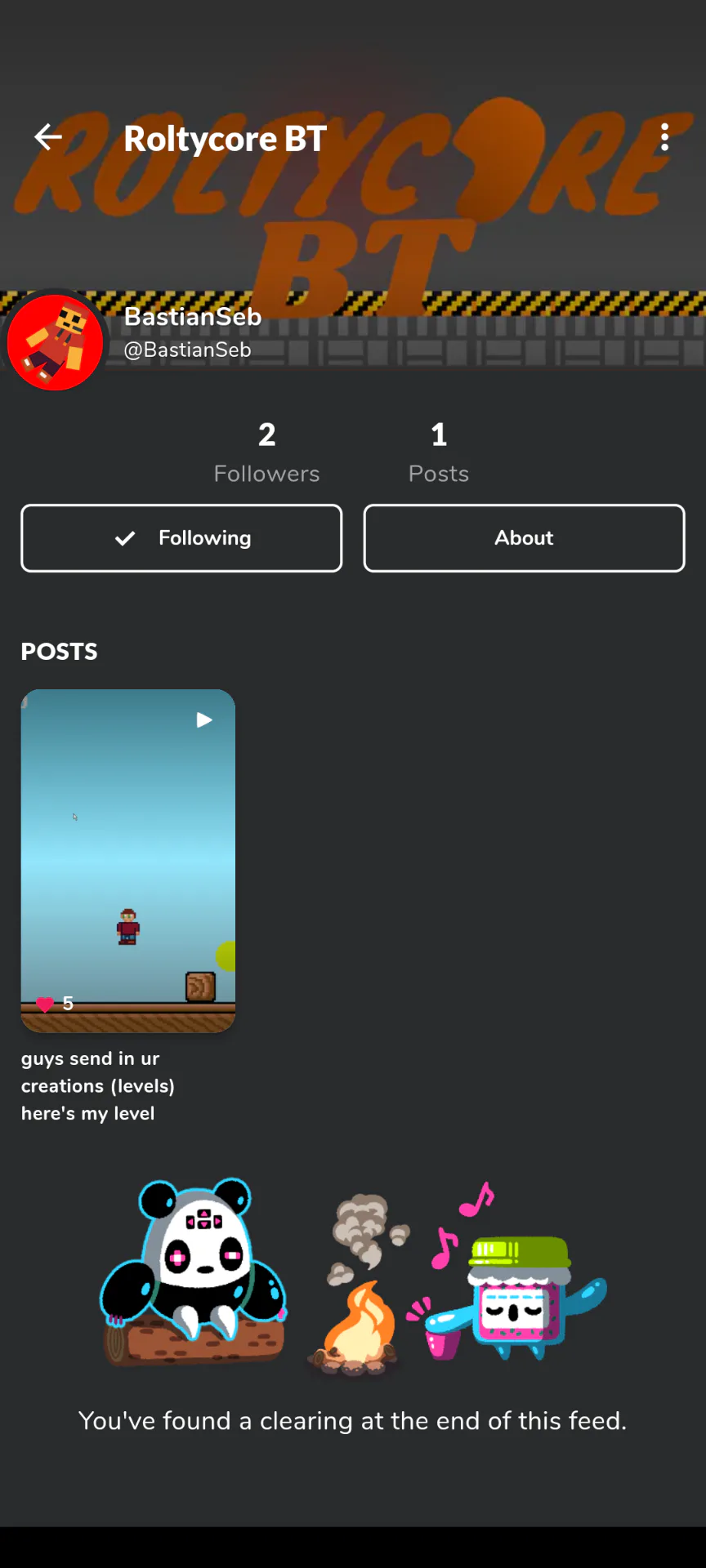Open the About section

525,538
